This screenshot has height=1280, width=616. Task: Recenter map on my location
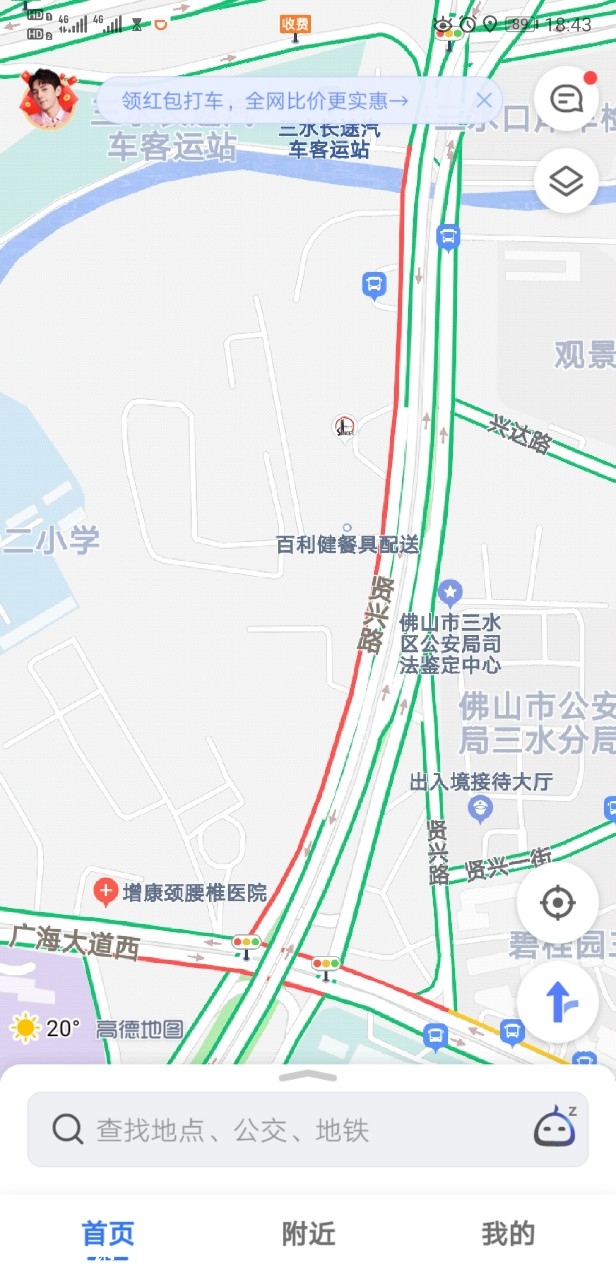pos(558,903)
